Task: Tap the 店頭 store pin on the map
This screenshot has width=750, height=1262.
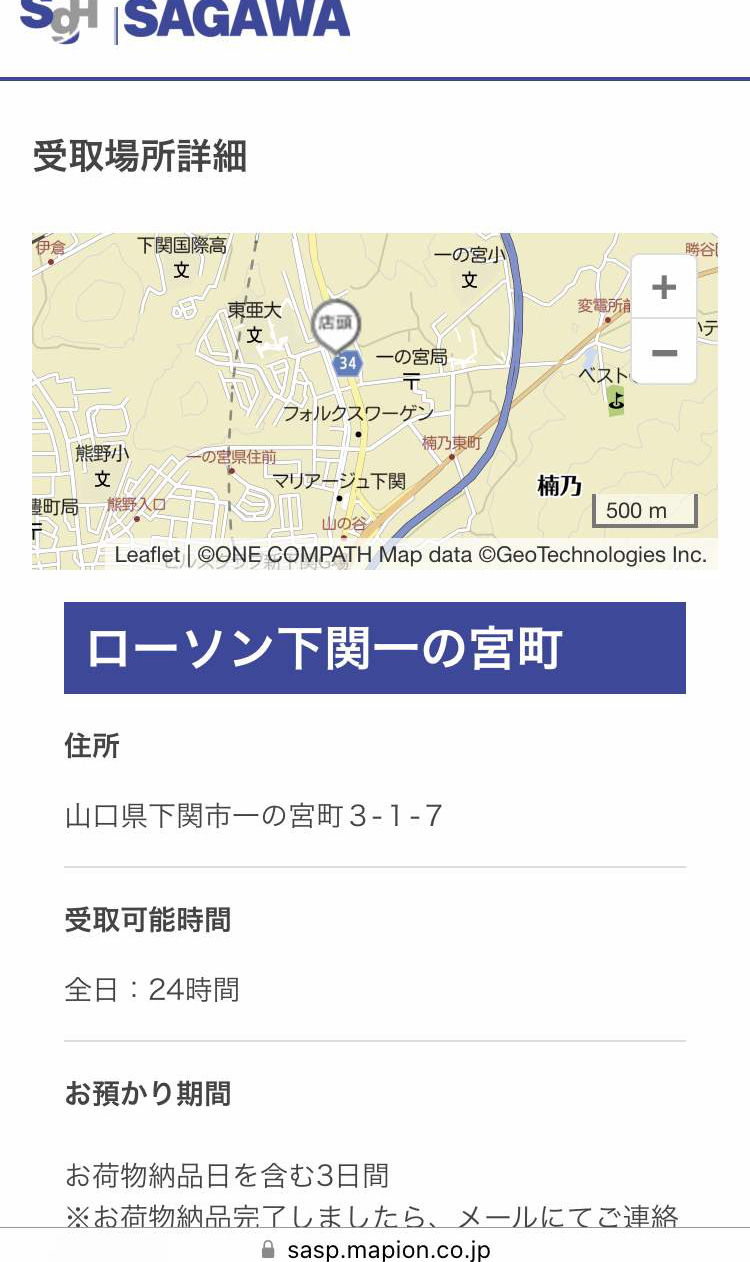Action: tap(336, 324)
